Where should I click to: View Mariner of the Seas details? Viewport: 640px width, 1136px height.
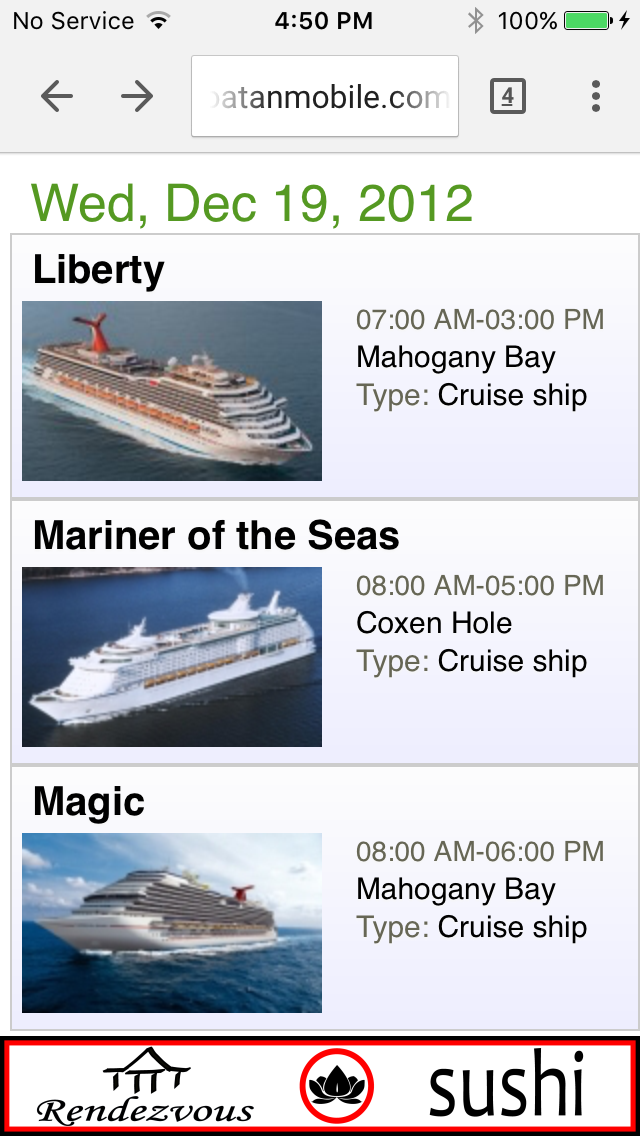[x=325, y=632]
